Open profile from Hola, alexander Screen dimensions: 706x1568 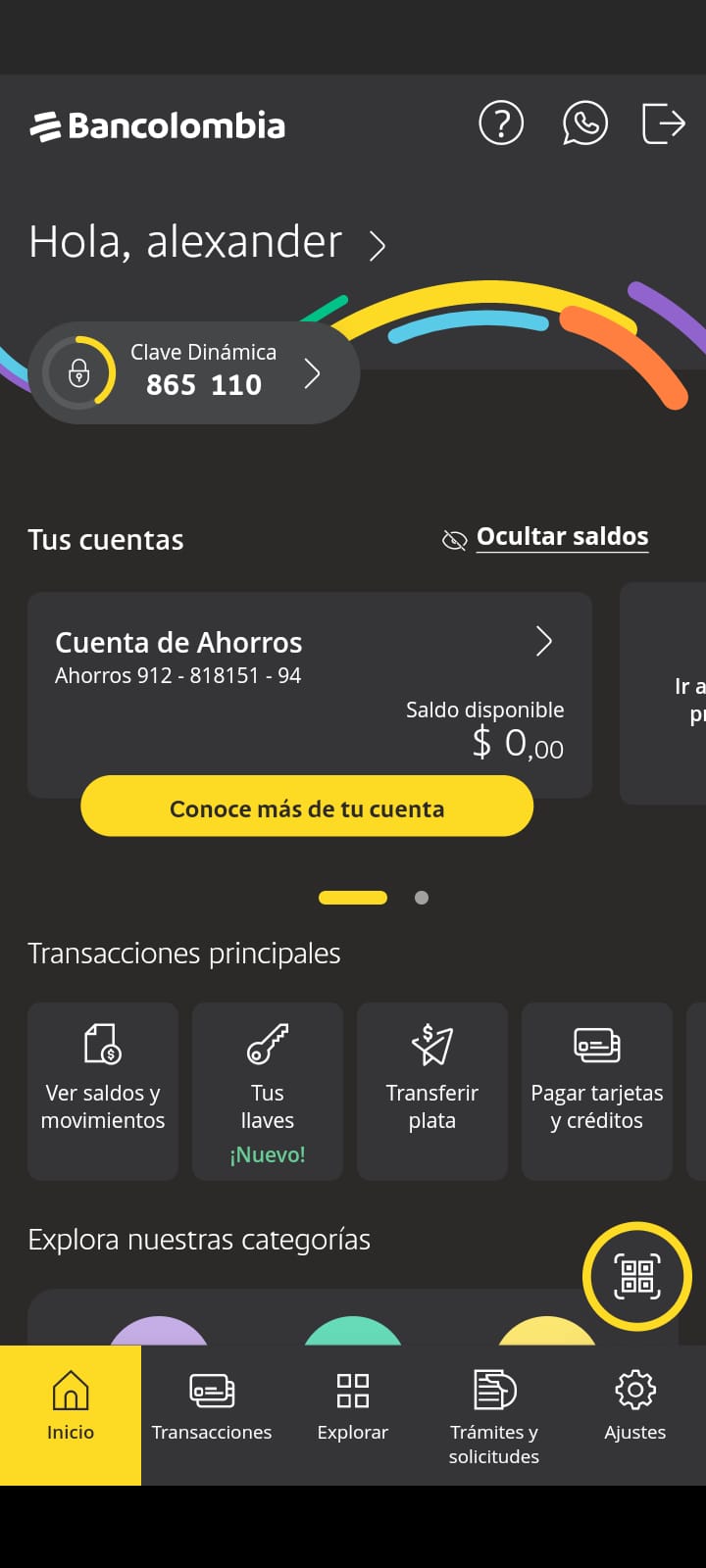click(x=207, y=243)
